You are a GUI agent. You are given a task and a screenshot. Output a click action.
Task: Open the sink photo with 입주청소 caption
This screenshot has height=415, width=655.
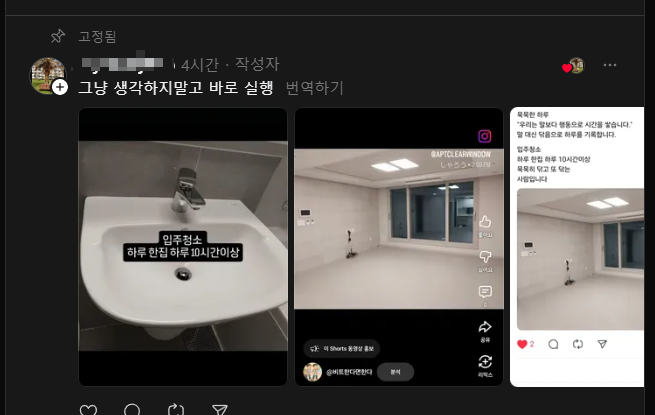tap(183, 246)
